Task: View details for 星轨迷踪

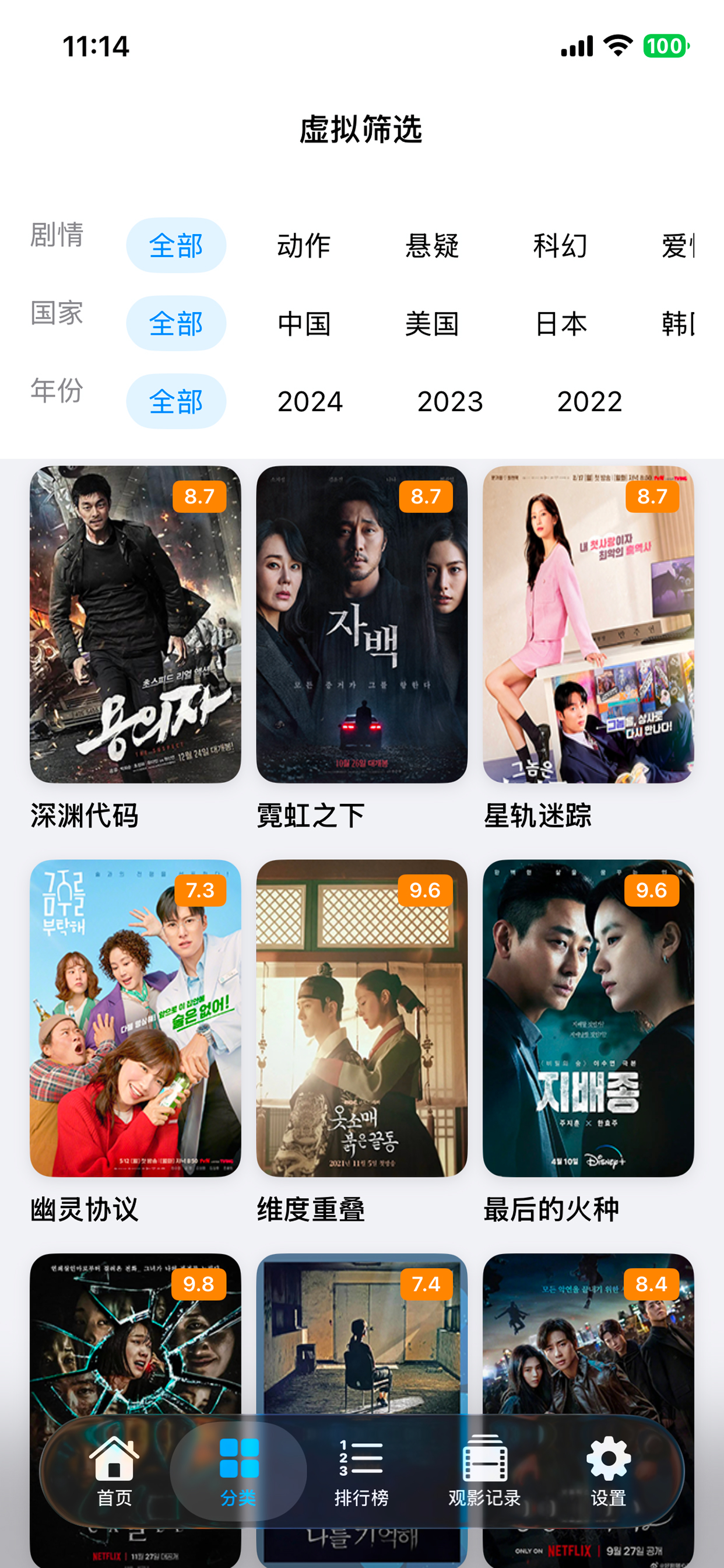Action: coord(588,649)
